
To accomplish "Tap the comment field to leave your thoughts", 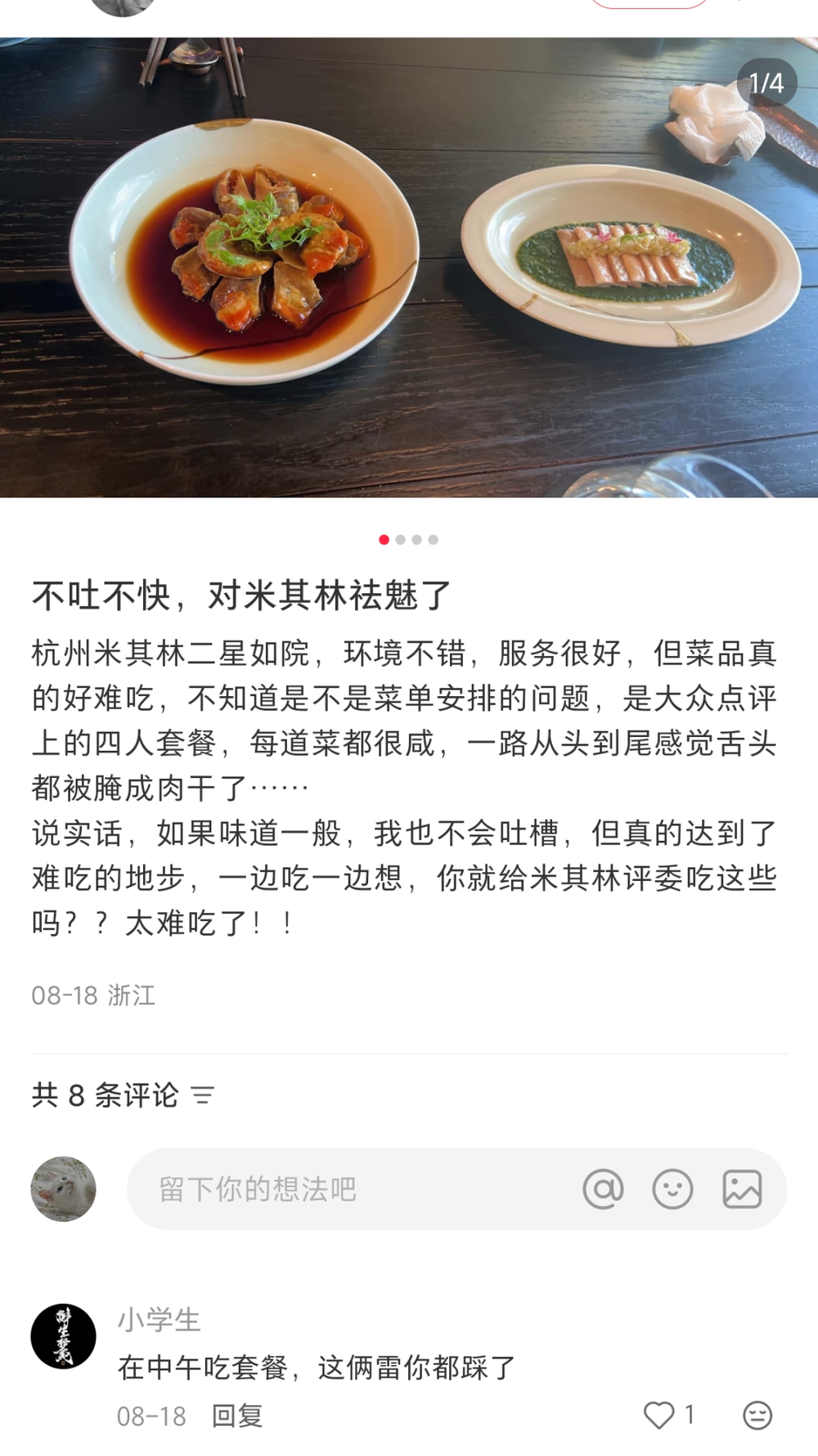I will [x=352, y=1189].
